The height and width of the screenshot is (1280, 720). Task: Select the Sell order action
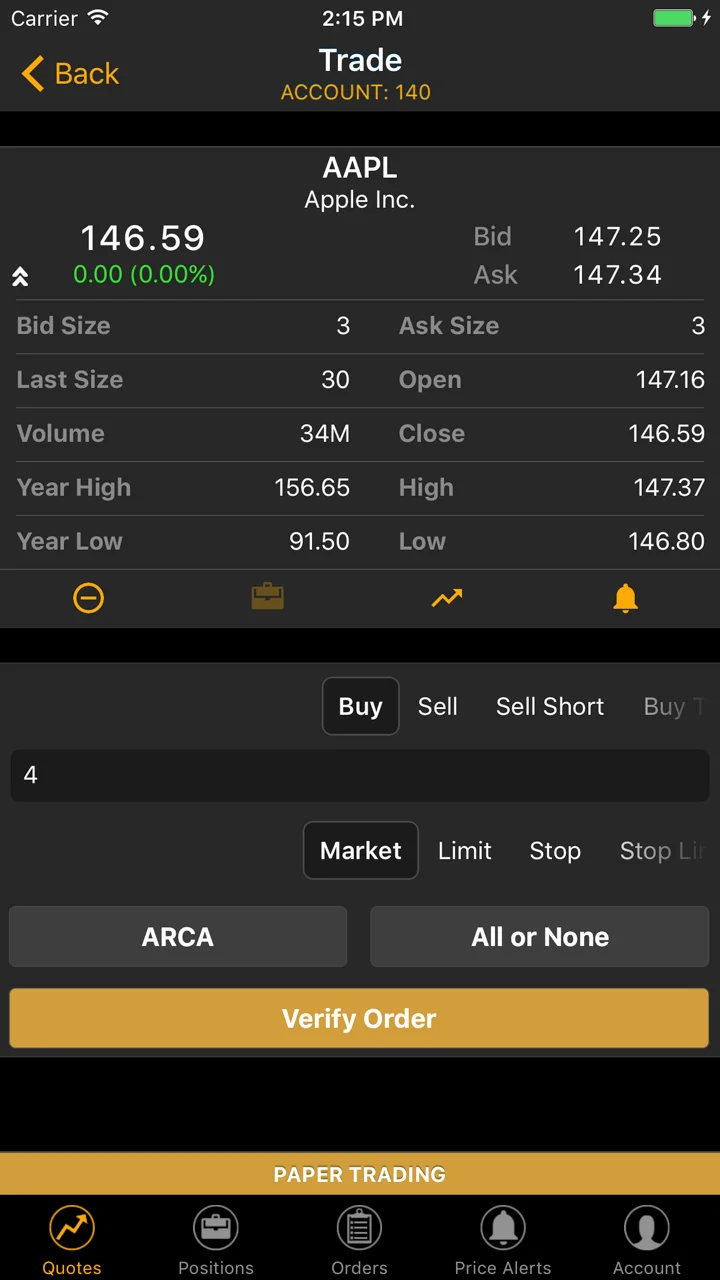pyautogui.click(x=438, y=706)
